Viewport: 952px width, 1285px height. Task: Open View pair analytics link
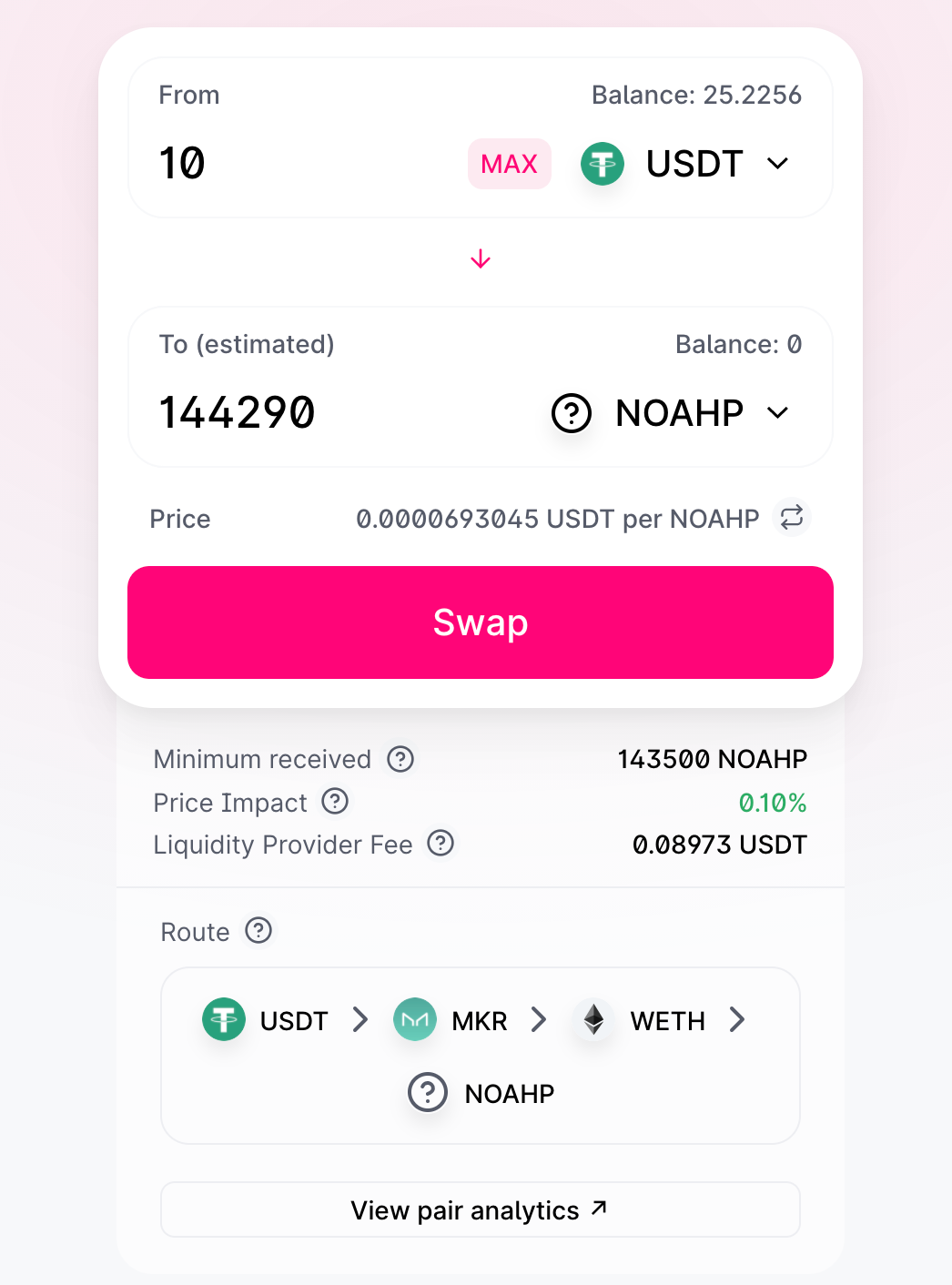pos(480,1209)
